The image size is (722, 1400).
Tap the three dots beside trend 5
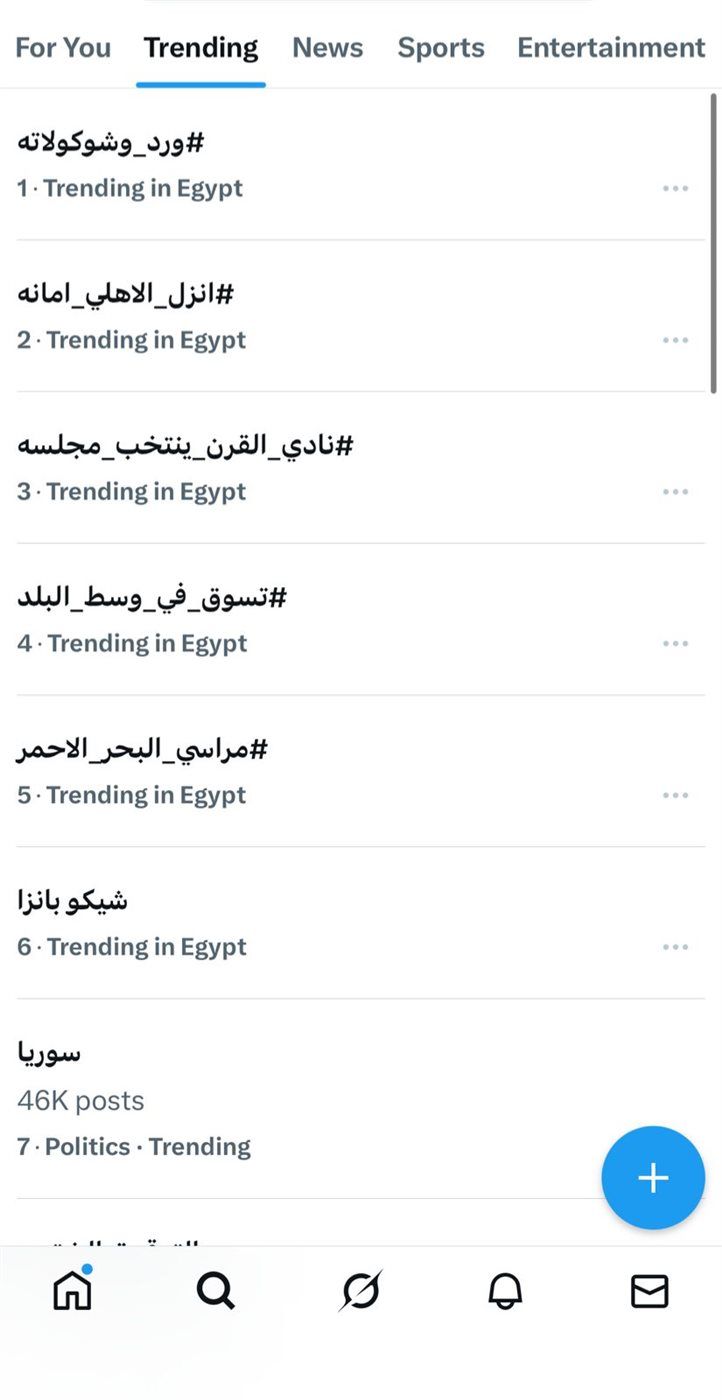tap(675, 796)
